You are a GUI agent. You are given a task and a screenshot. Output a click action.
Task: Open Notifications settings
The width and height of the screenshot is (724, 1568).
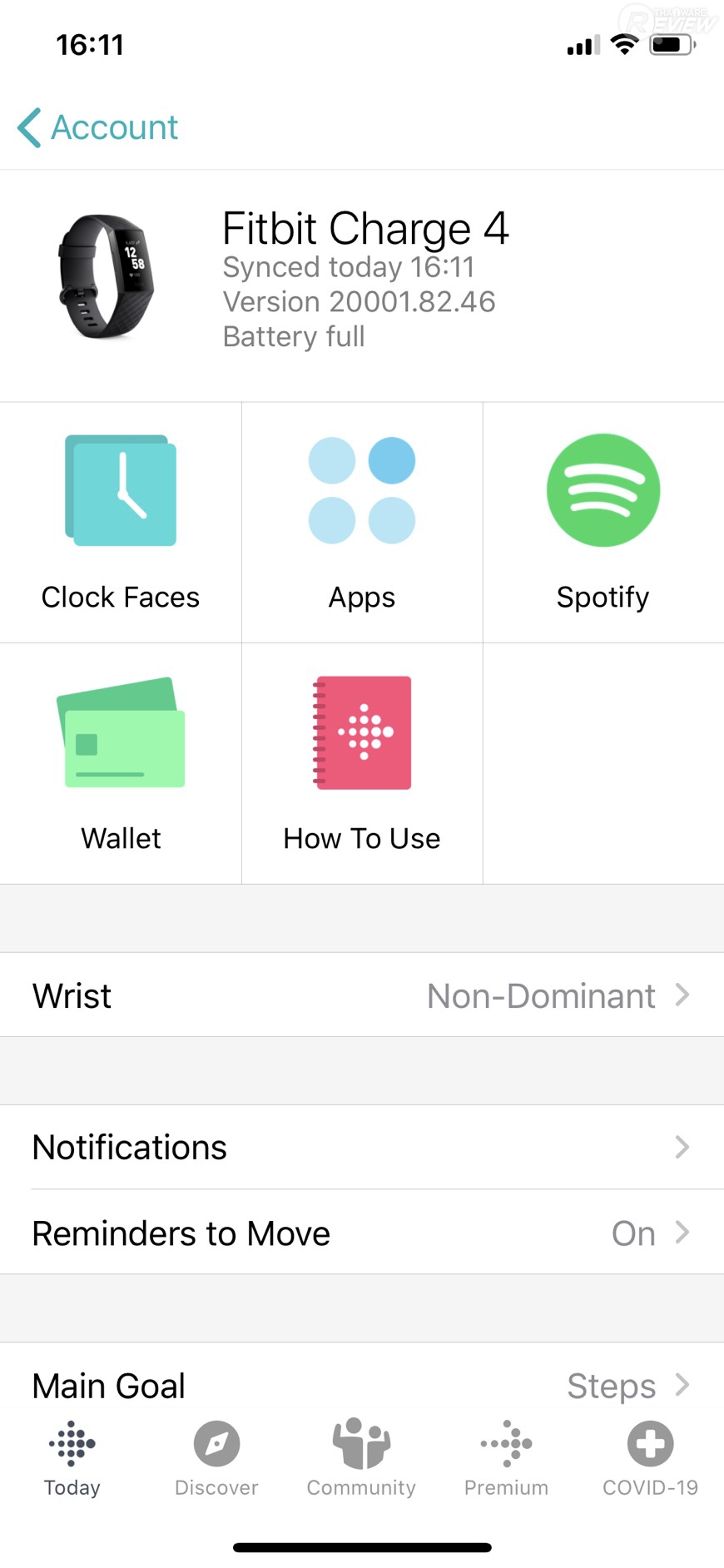362,1148
